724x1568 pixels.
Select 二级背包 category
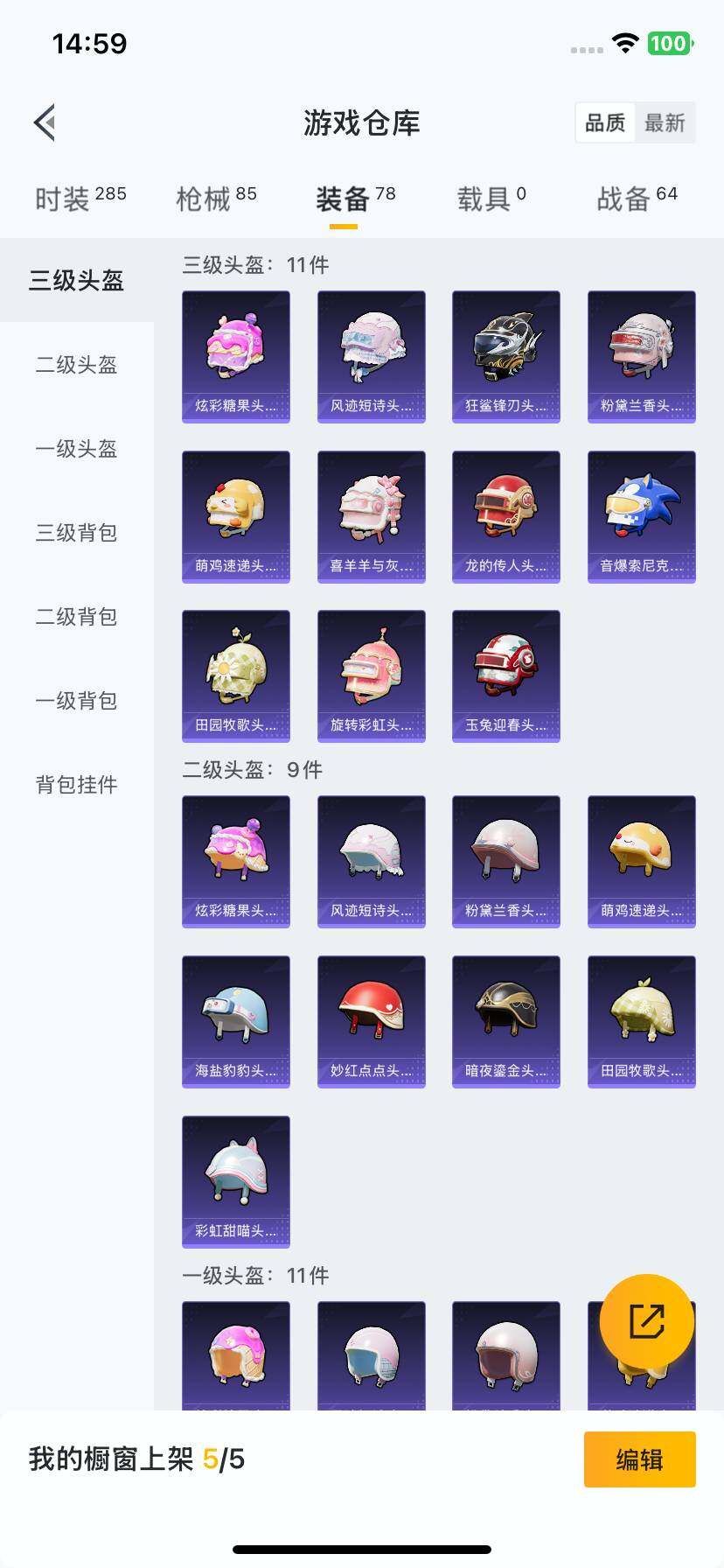point(77,617)
